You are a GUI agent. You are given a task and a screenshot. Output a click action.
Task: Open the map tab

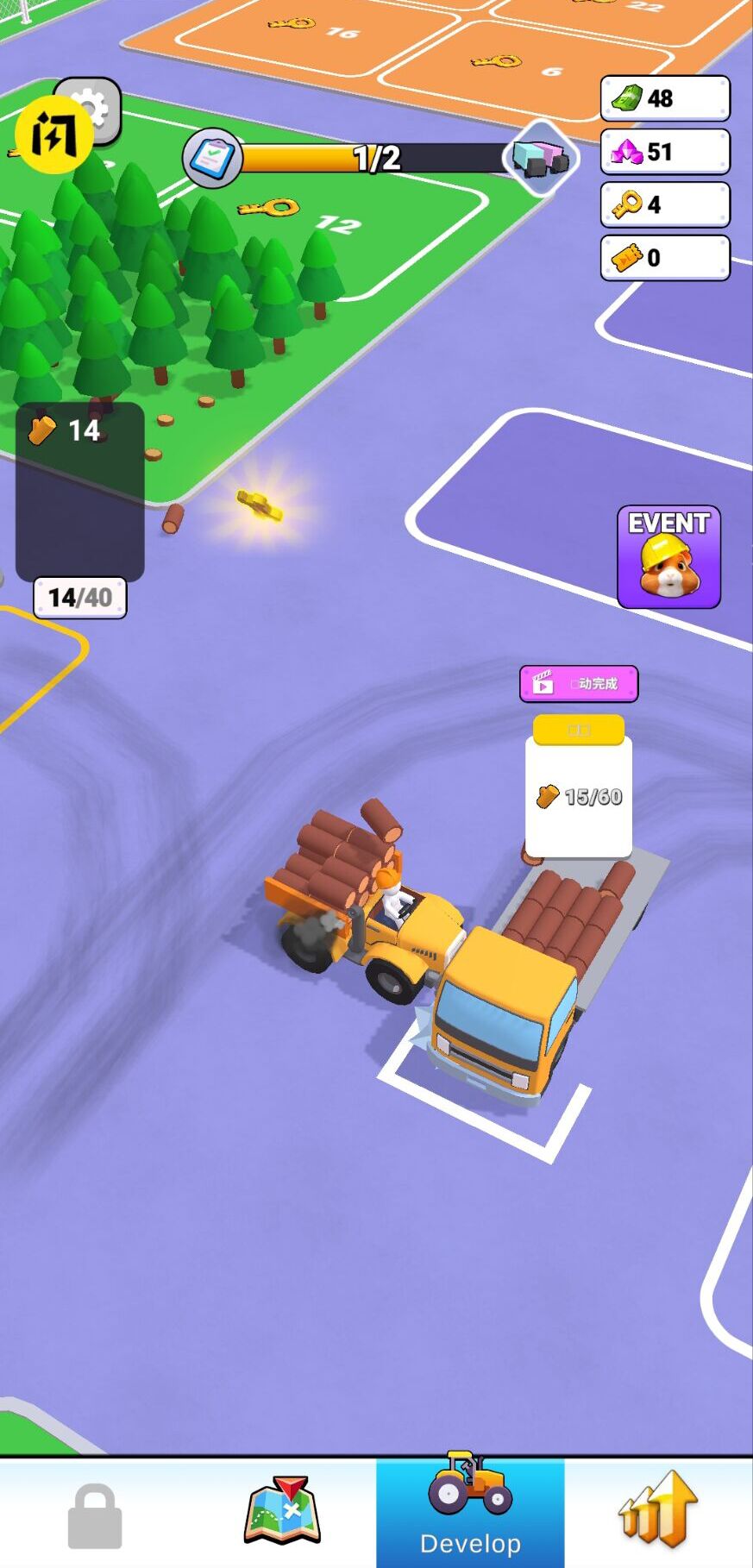coord(282,1512)
